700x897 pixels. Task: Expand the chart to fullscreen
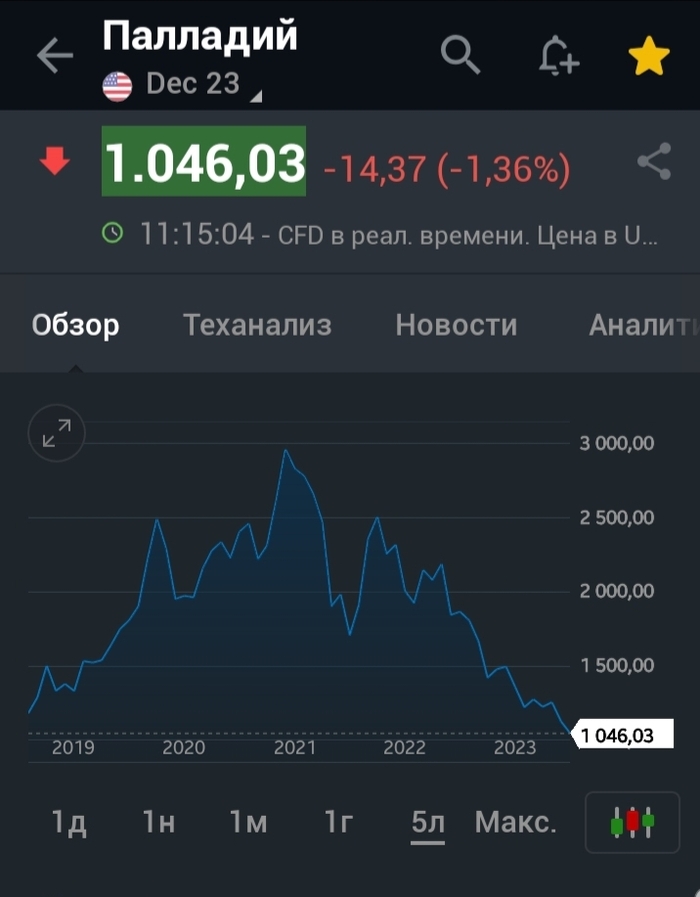pyautogui.click(x=57, y=433)
